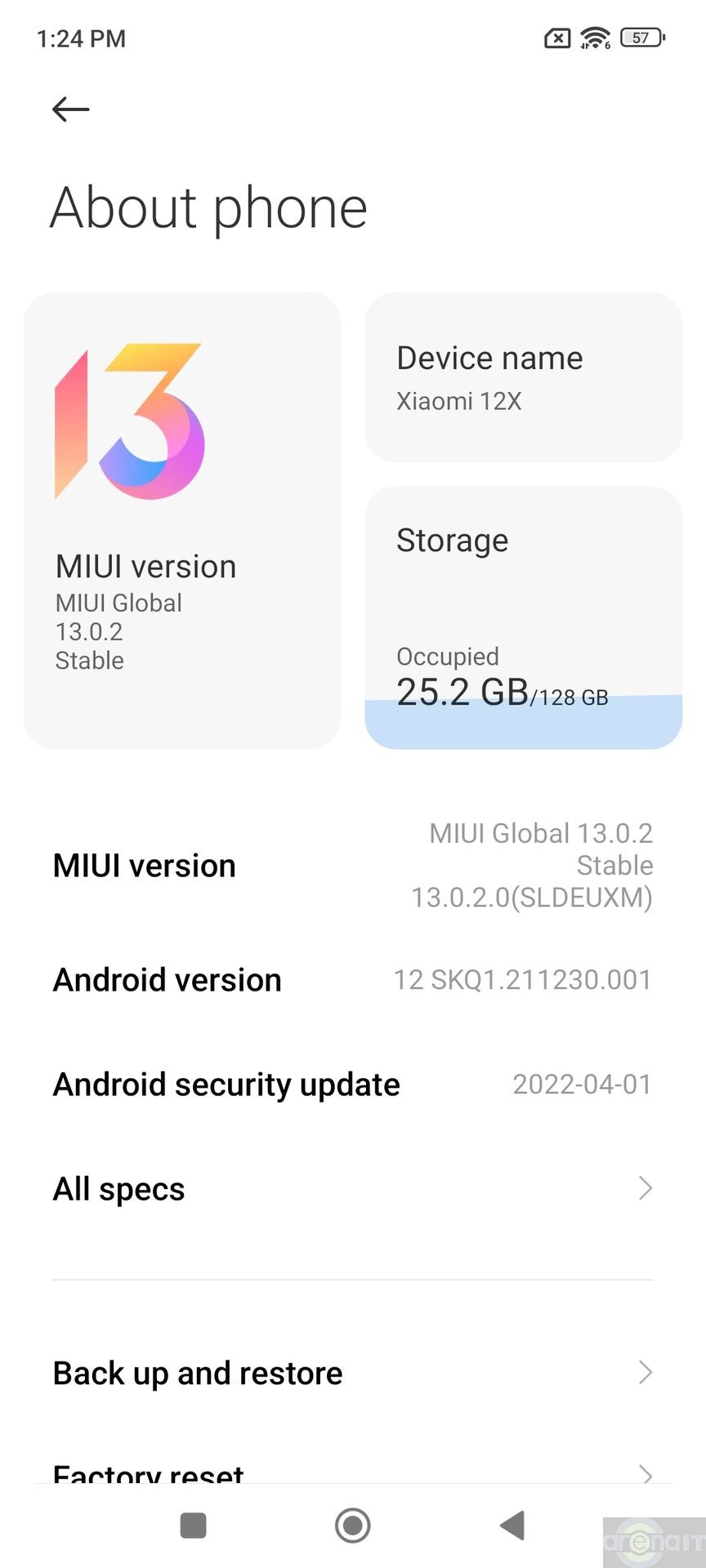
Task: Tap the Android version row
Action: (353, 980)
